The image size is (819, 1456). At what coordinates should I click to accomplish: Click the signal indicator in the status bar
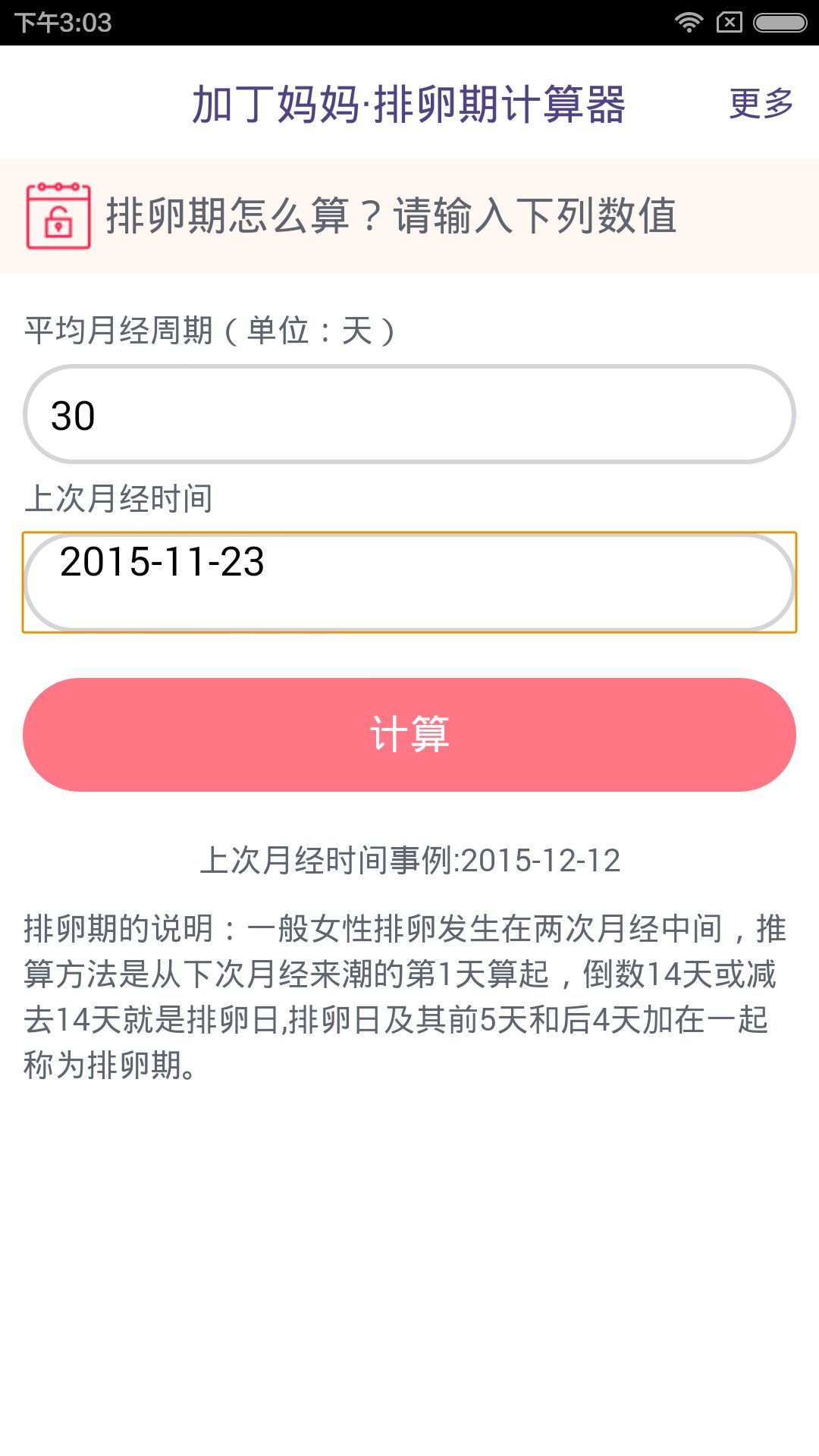click(689, 23)
